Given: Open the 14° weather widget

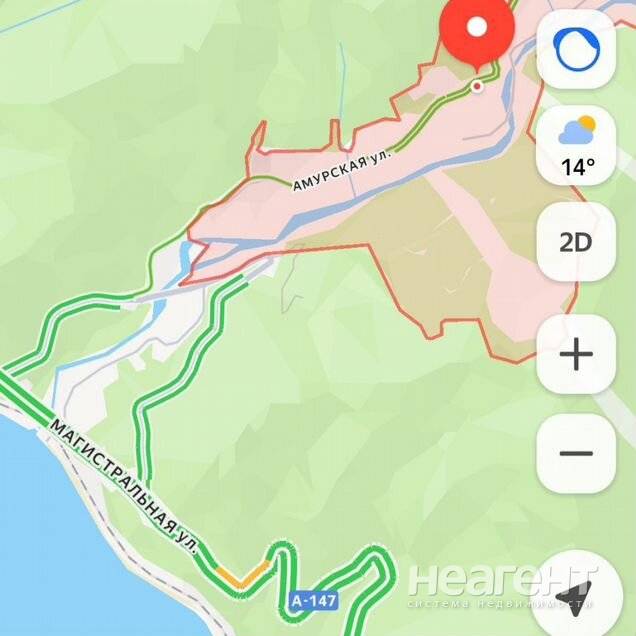Looking at the screenshot, I should 575,144.
